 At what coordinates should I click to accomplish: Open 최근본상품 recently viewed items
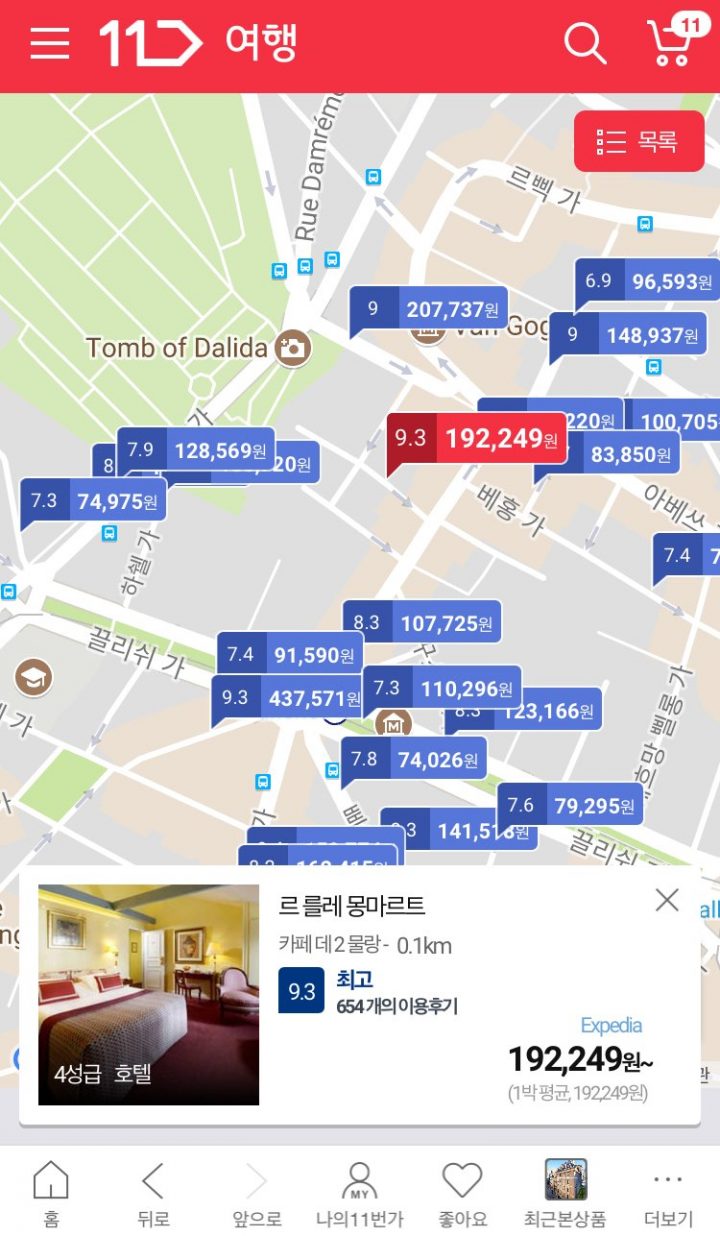pyautogui.click(x=565, y=1192)
